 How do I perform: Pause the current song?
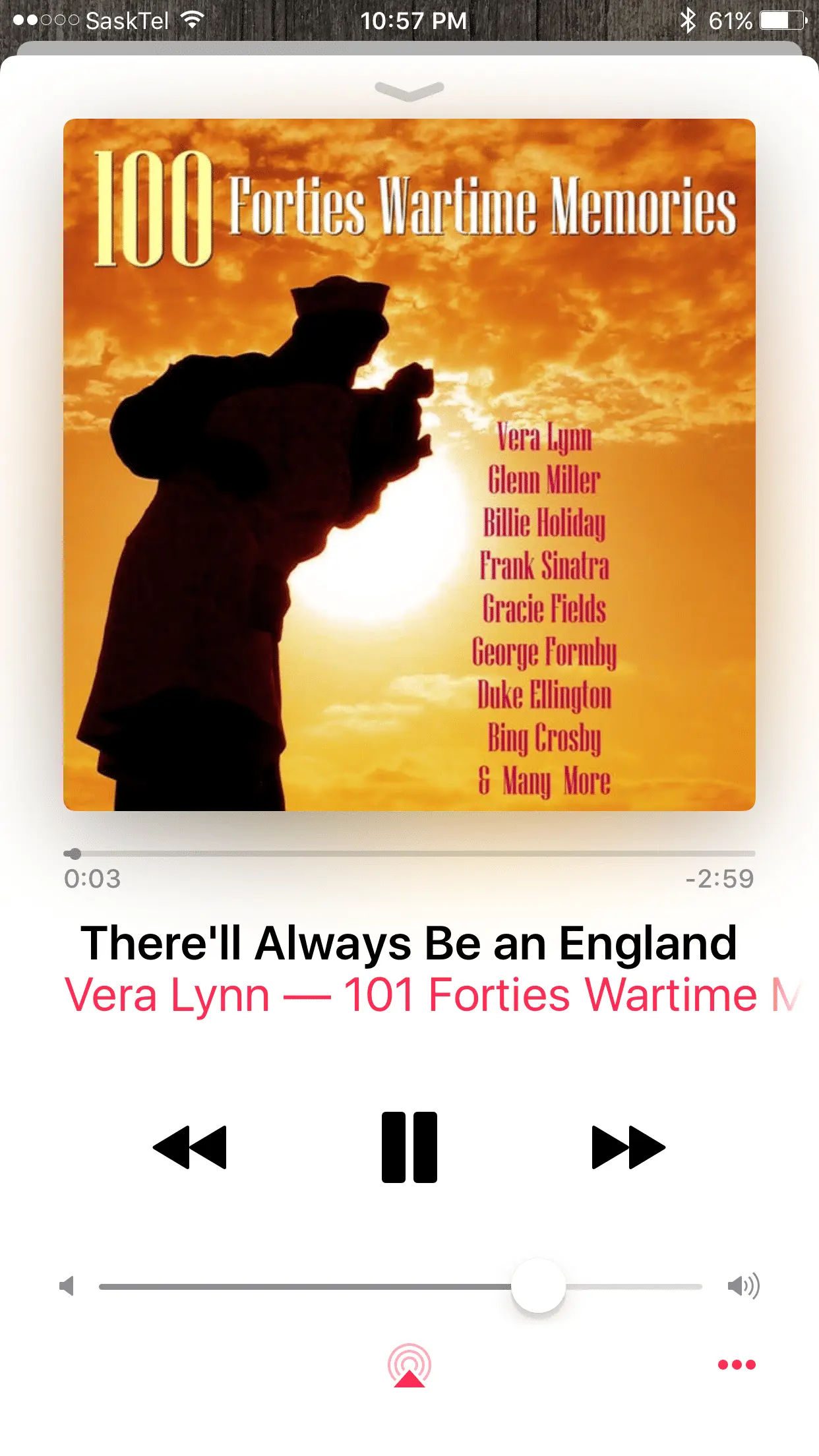[x=409, y=1147]
